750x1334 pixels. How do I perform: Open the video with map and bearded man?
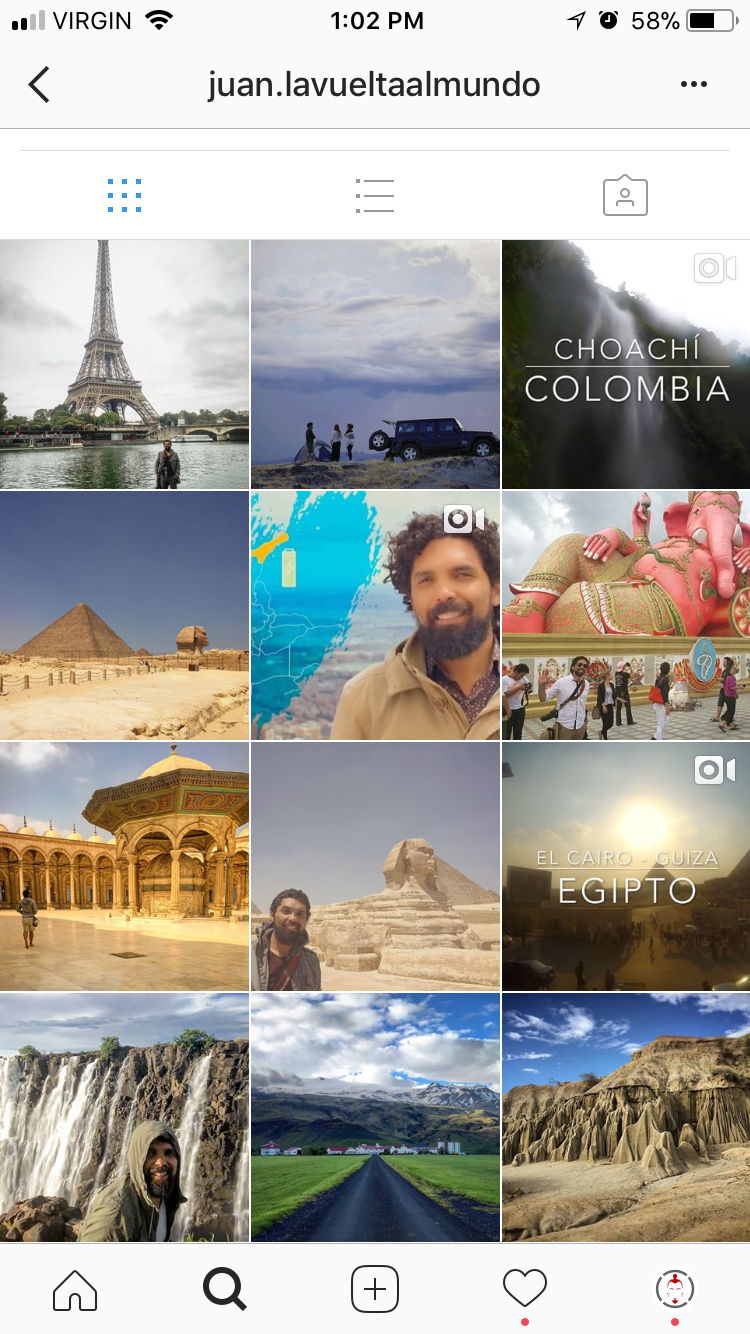click(375, 615)
